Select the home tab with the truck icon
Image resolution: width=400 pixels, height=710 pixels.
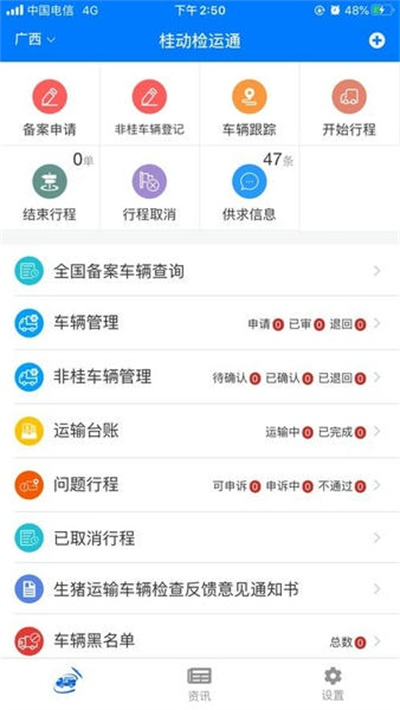tap(67, 679)
